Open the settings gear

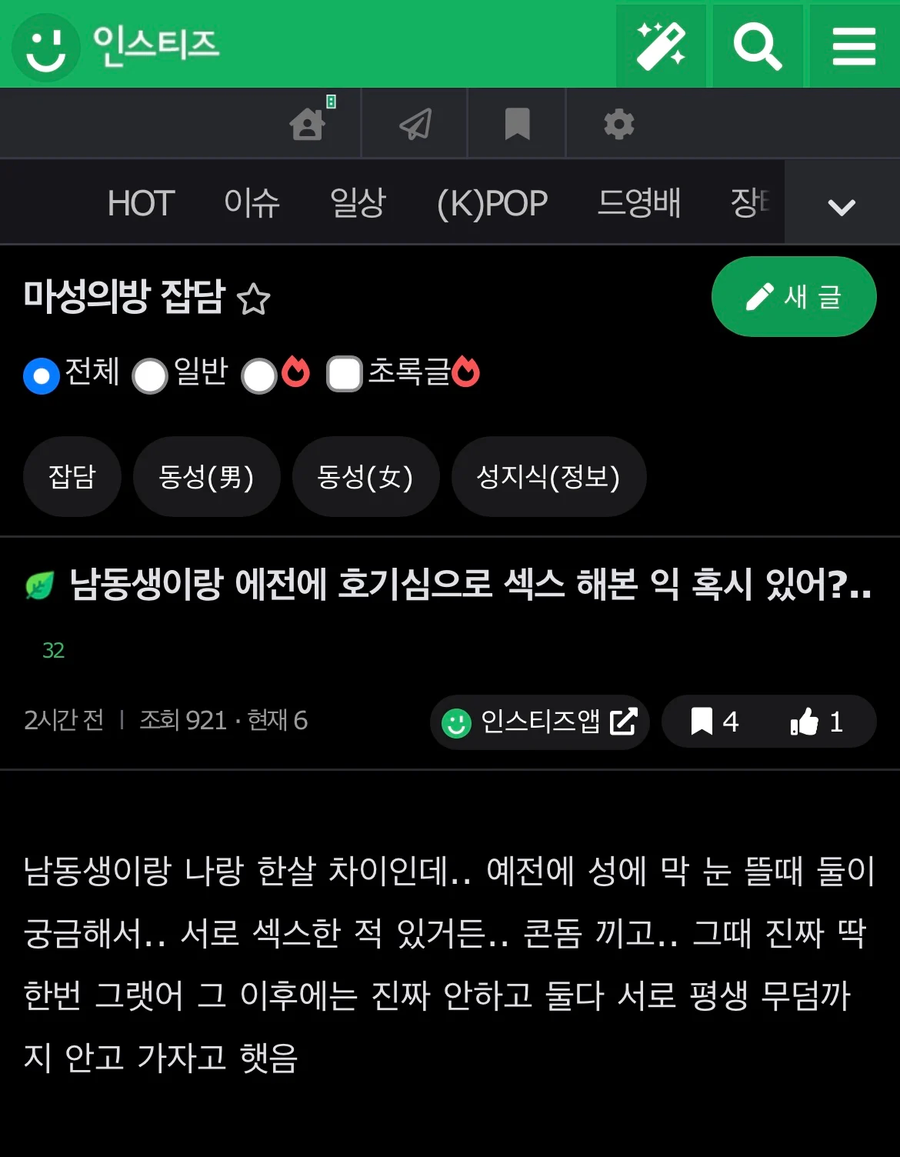tap(619, 124)
